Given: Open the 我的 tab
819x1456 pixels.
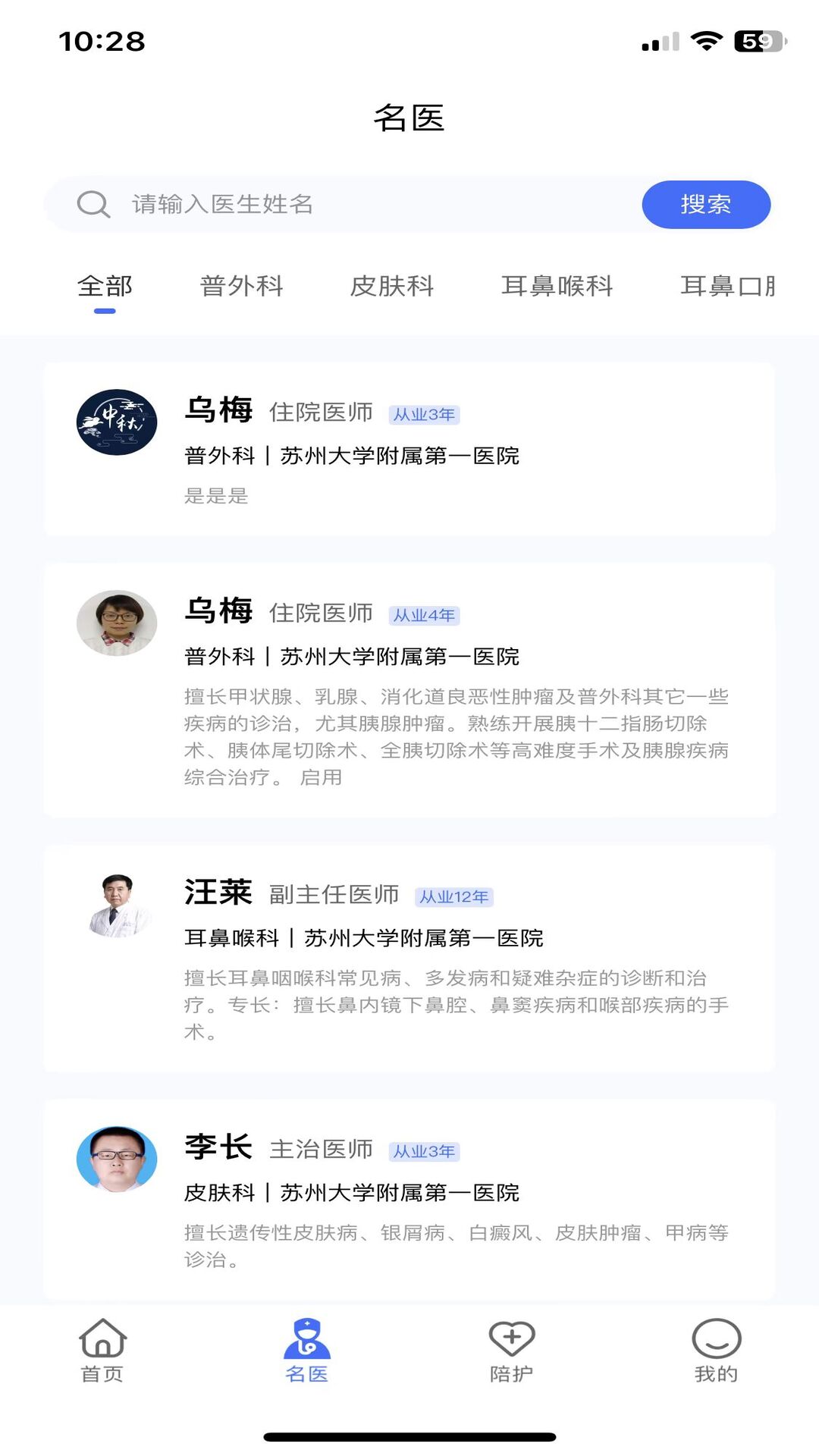Looking at the screenshot, I should click(x=716, y=1350).
